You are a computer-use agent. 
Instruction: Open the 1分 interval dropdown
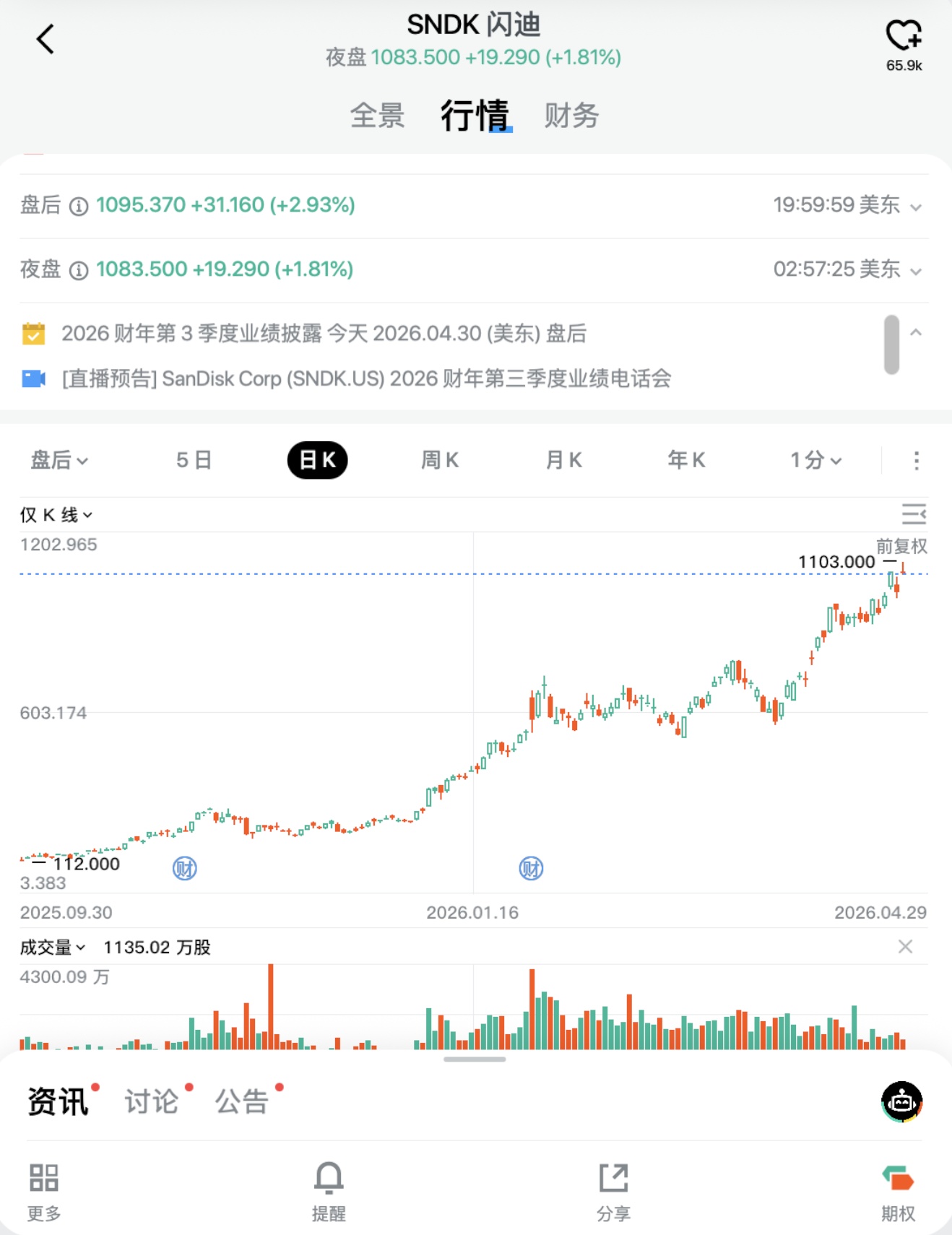pos(815,460)
